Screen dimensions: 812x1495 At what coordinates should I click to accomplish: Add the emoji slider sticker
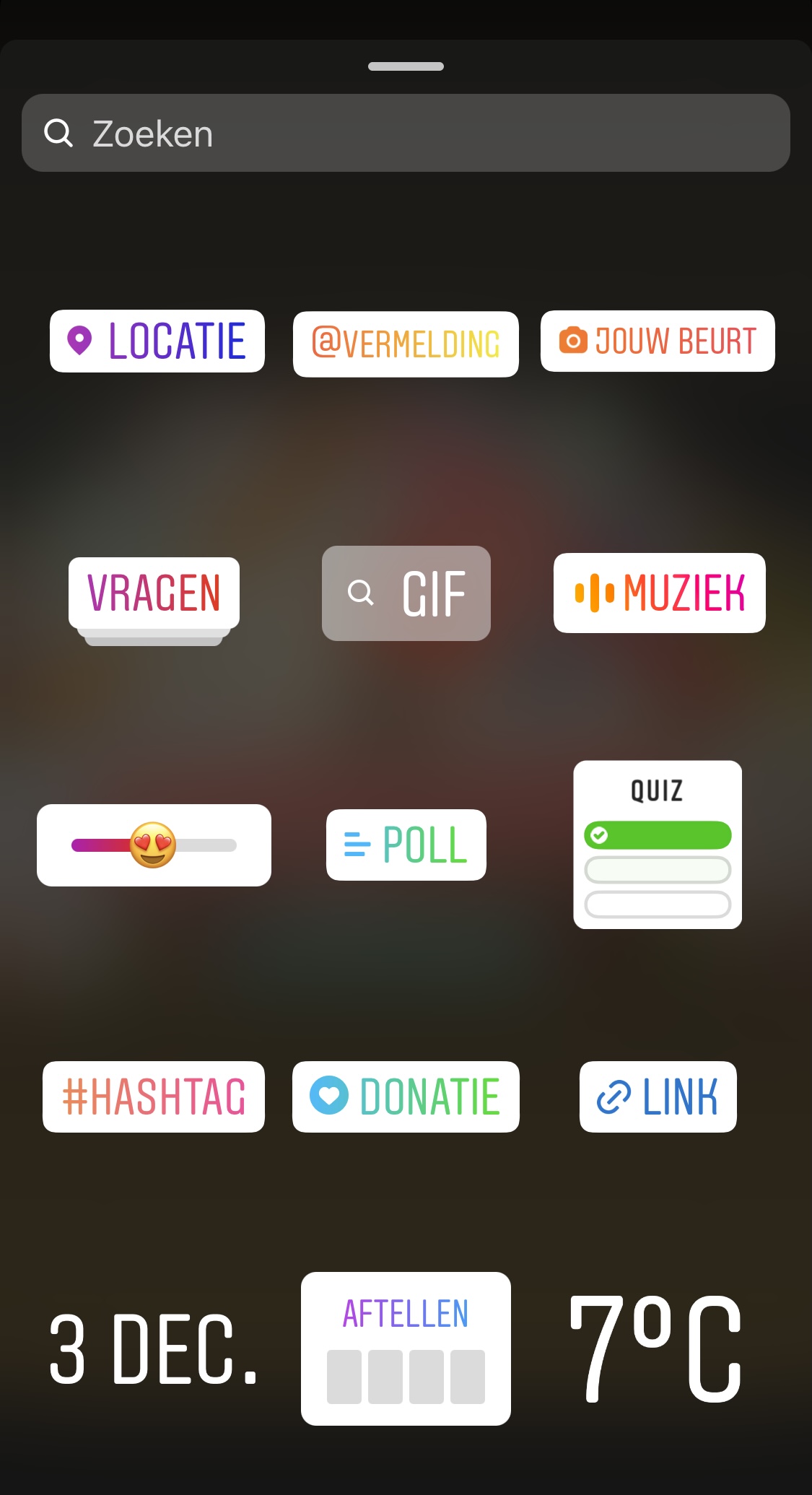click(154, 845)
